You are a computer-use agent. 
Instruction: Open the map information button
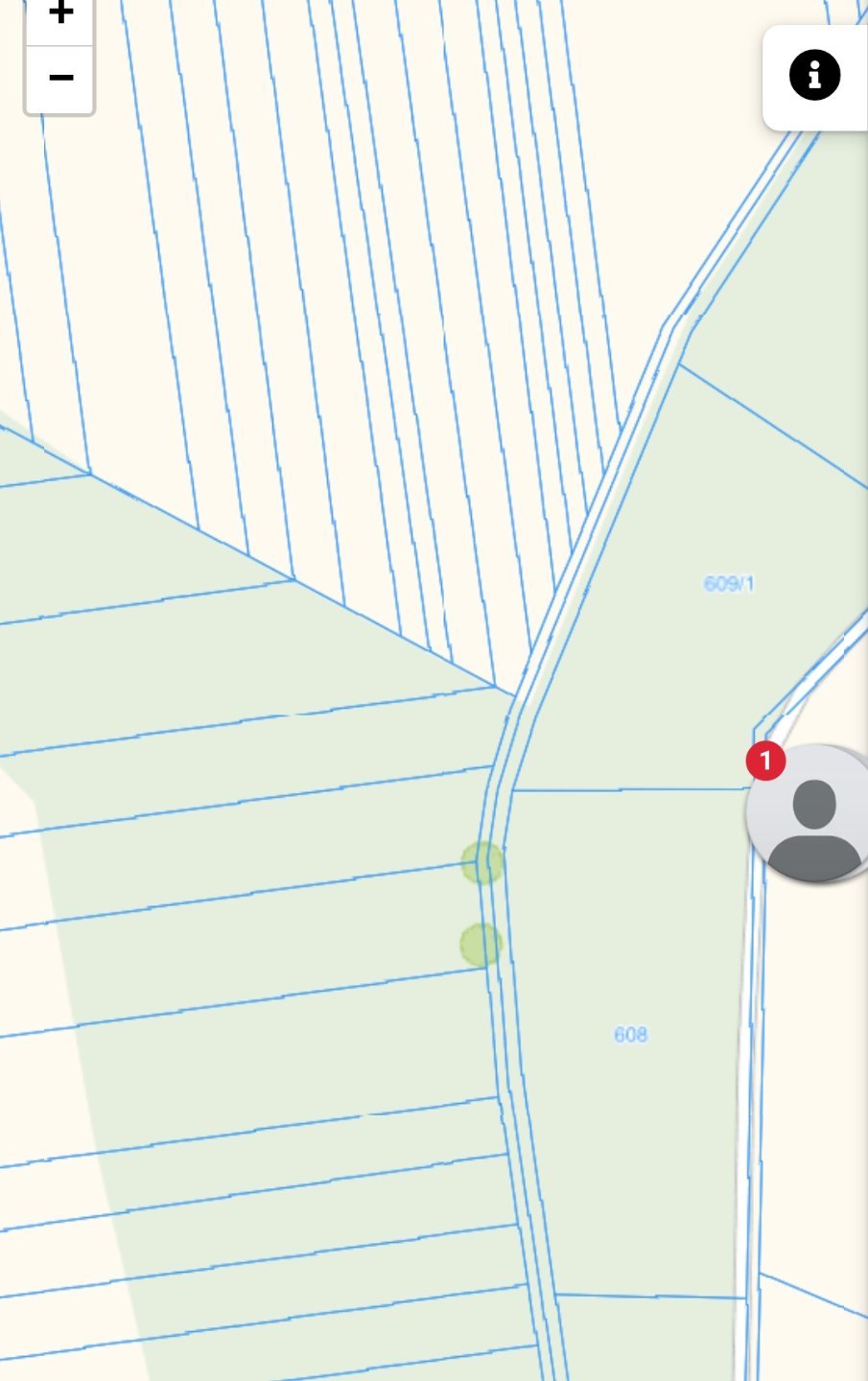tap(814, 77)
